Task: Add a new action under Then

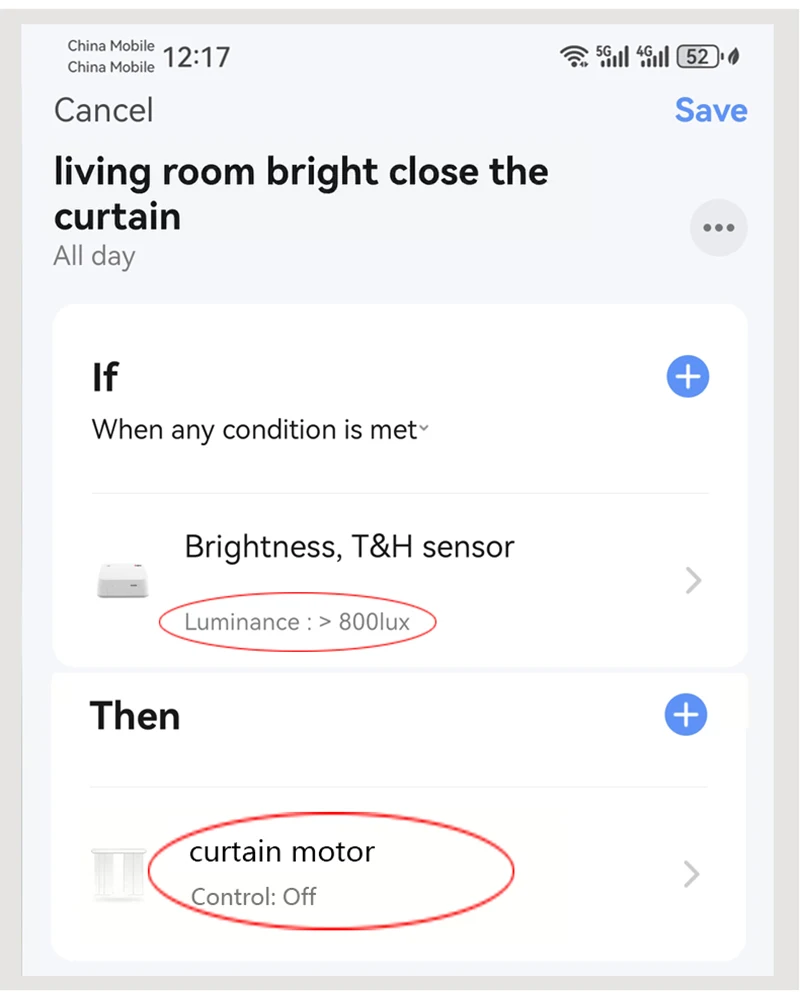Action: [686, 715]
